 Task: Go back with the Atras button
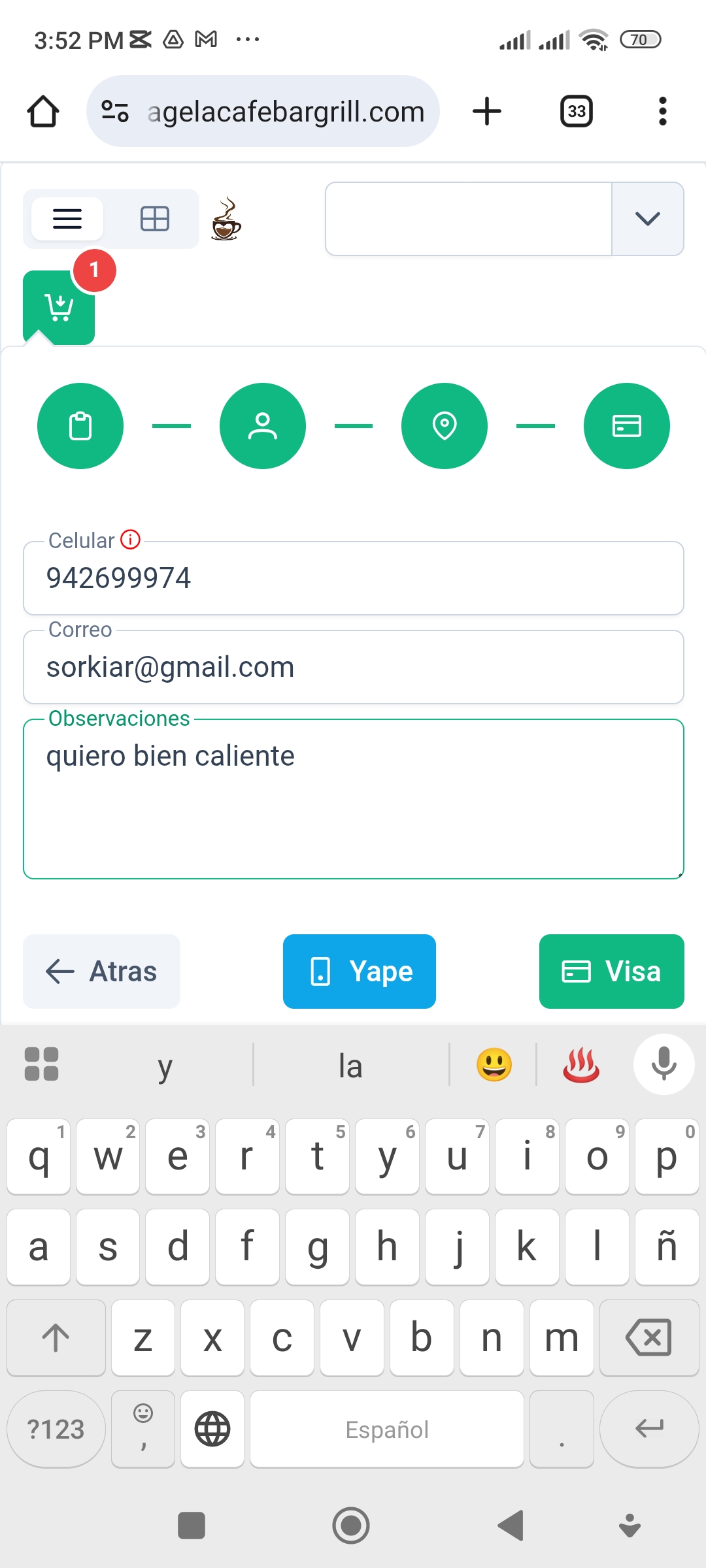tap(101, 972)
